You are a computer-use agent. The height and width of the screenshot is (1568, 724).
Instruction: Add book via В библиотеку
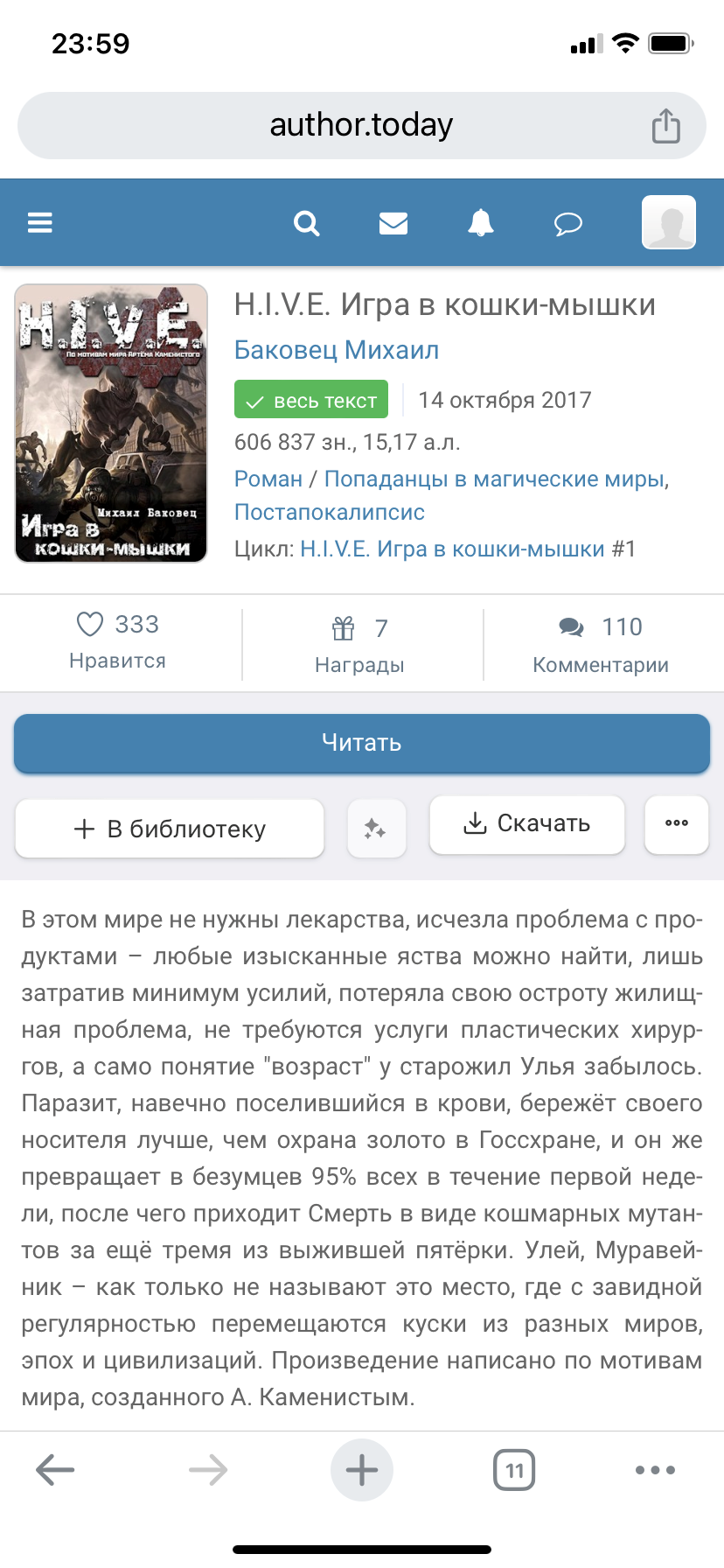(170, 829)
